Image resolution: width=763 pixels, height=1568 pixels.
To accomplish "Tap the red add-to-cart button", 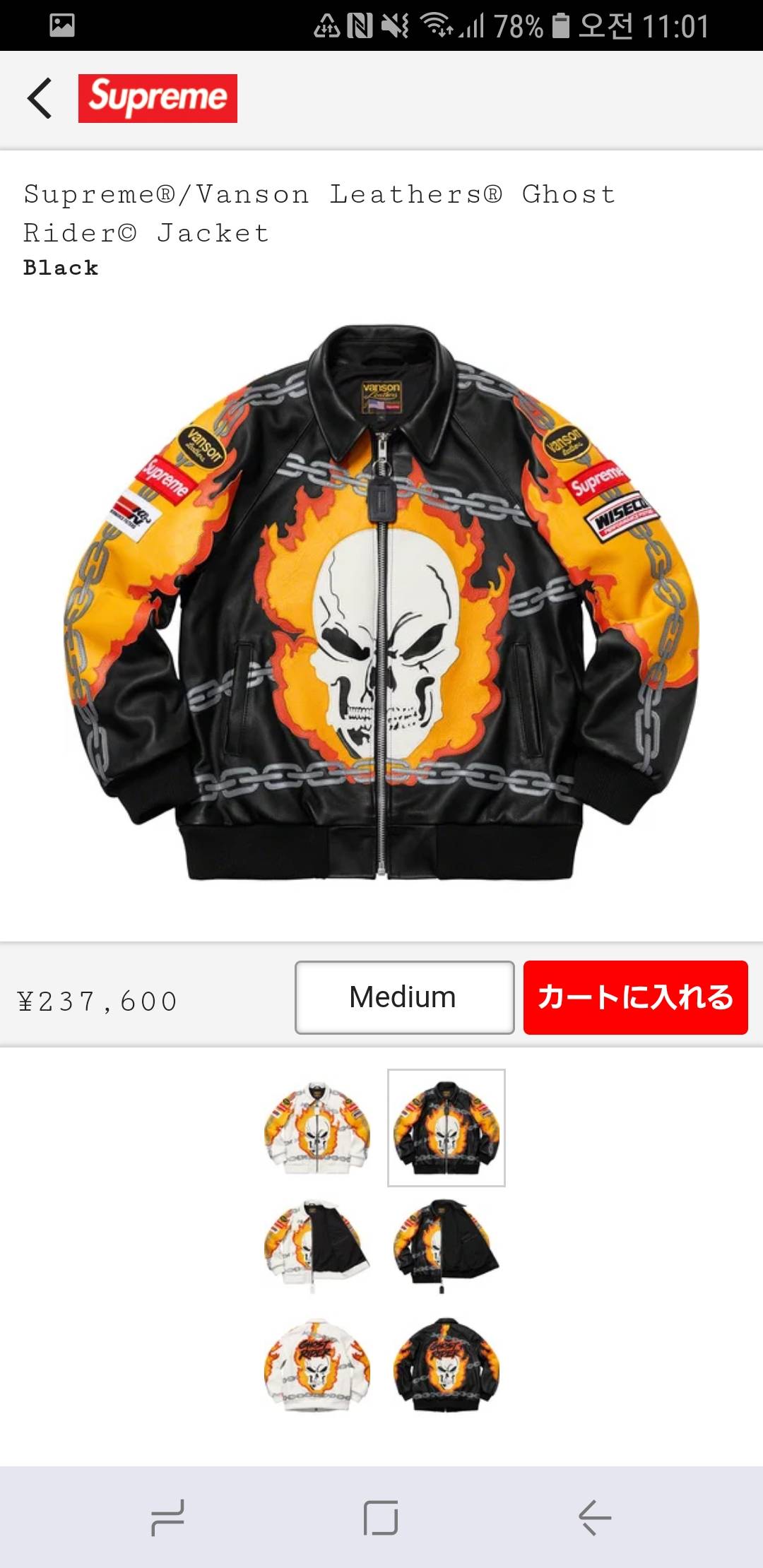I will click(x=635, y=997).
